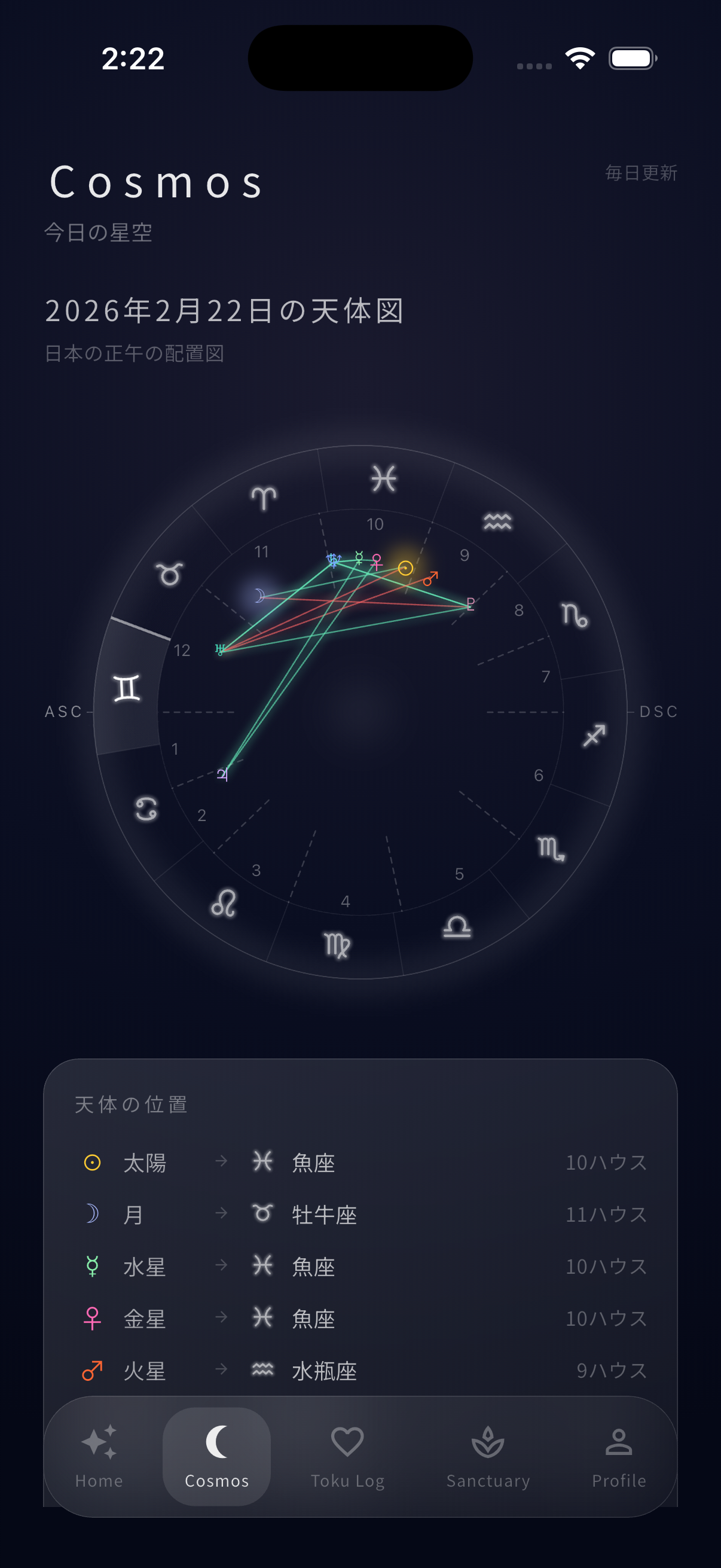Tap the 毎日更新 label
The image size is (721, 1568).
tap(640, 173)
